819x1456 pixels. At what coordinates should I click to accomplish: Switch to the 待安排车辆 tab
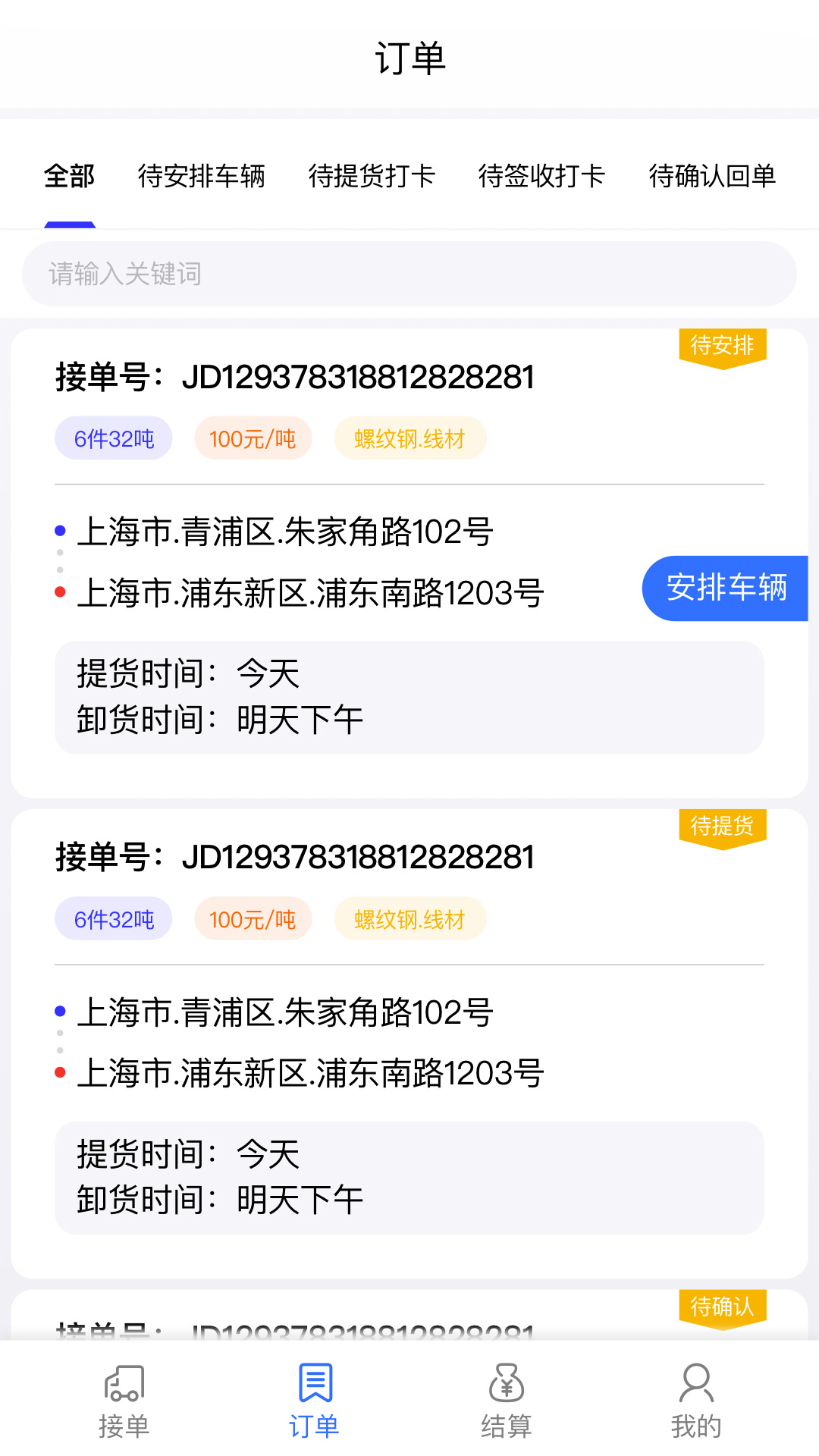[202, 176]
